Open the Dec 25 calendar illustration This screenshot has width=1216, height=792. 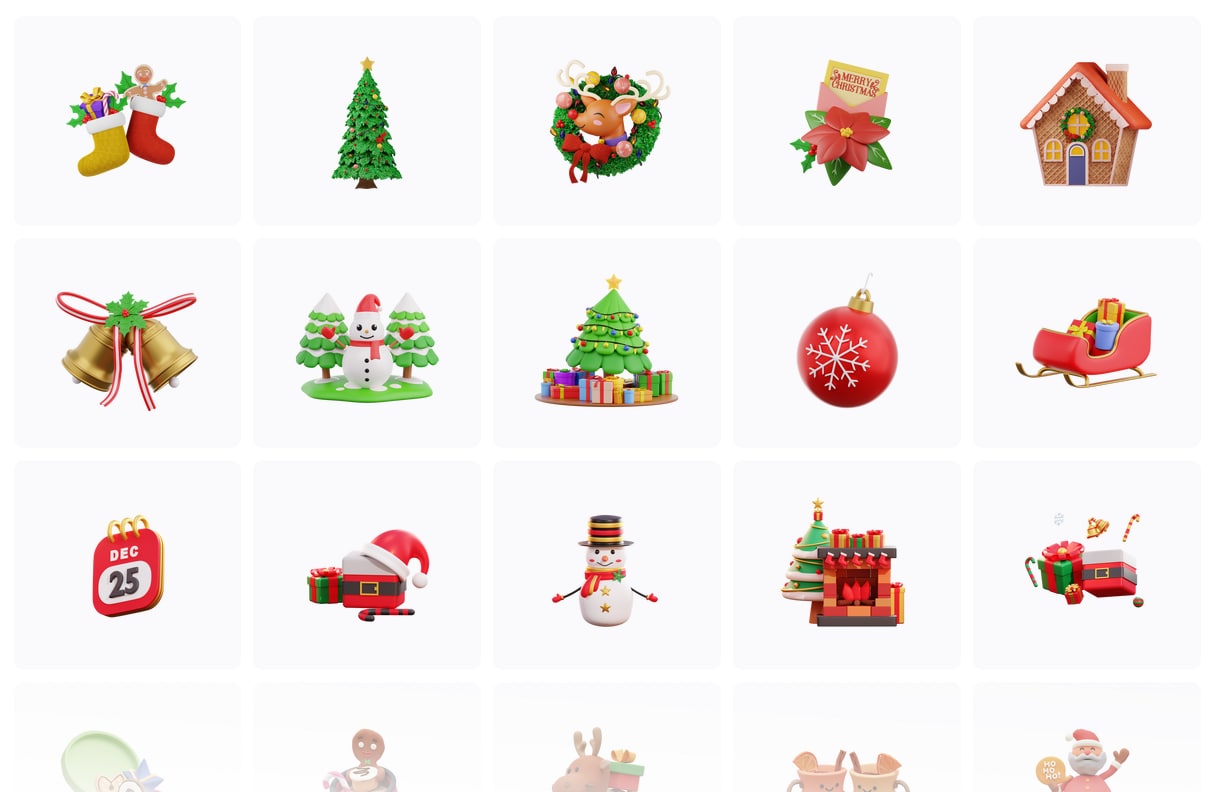click(x=127, y=565)
